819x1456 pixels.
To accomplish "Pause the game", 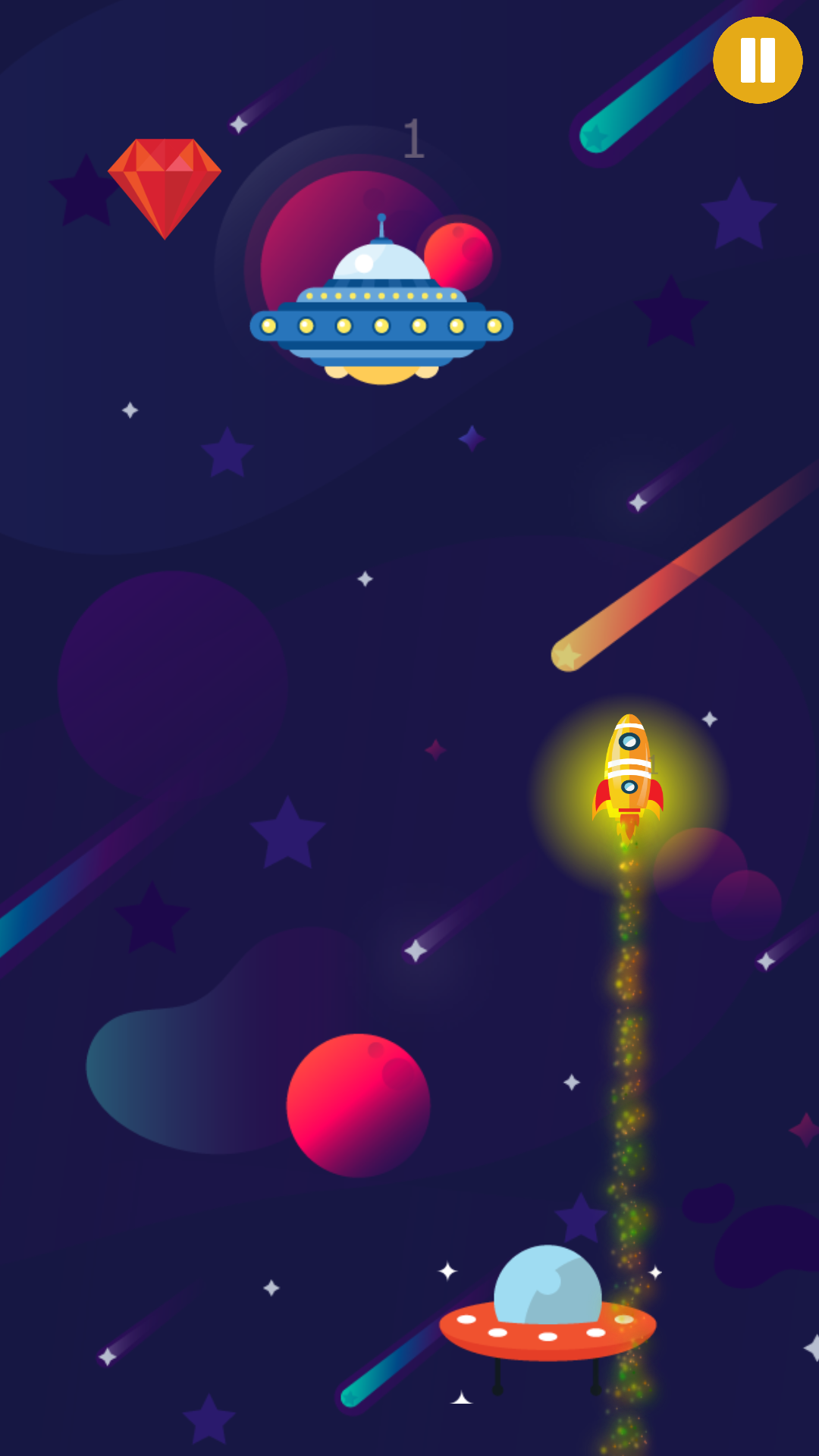I will pos(757,60).
